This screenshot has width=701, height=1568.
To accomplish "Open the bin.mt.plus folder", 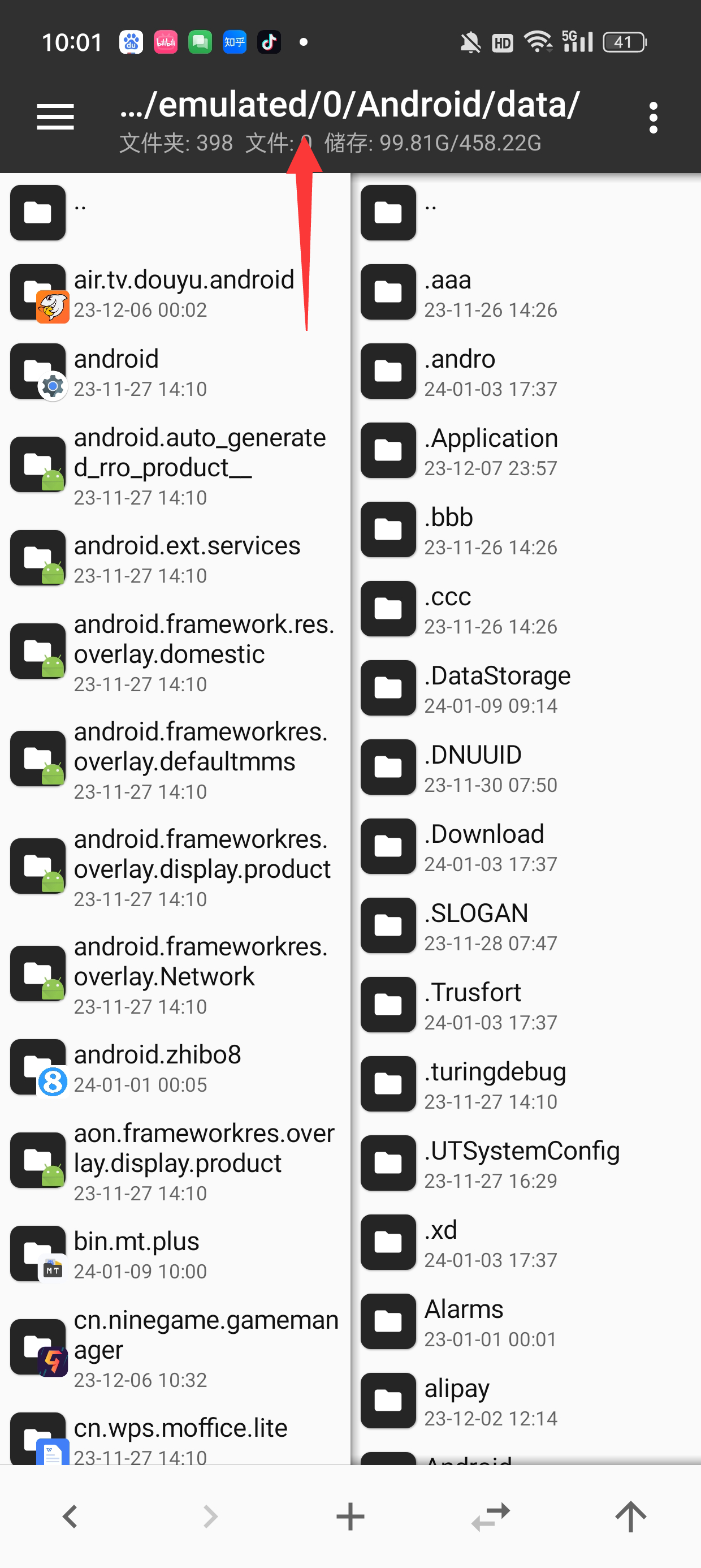I will 136,1254.
